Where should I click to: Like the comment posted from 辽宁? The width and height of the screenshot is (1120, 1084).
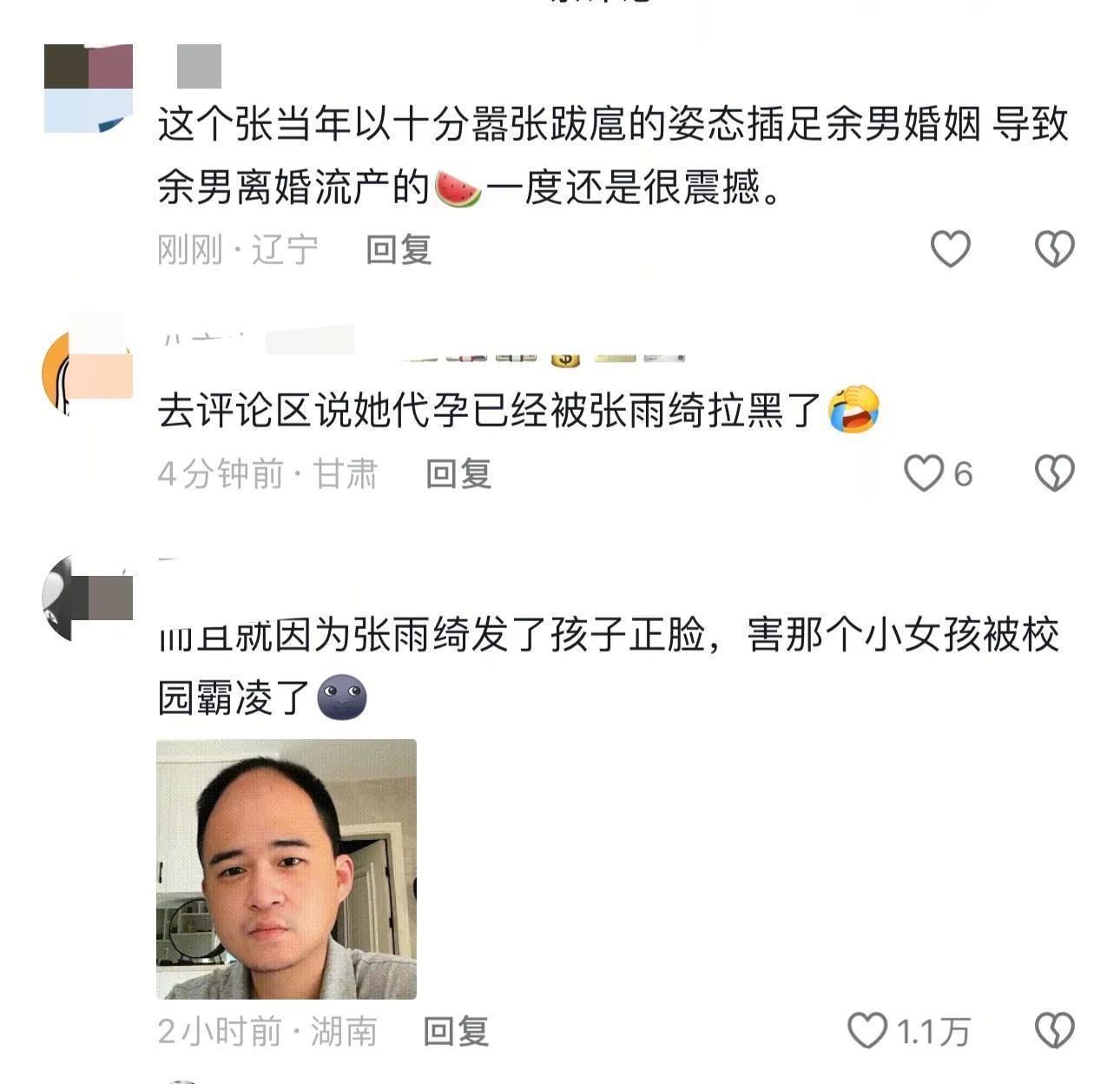coord(950,249)
